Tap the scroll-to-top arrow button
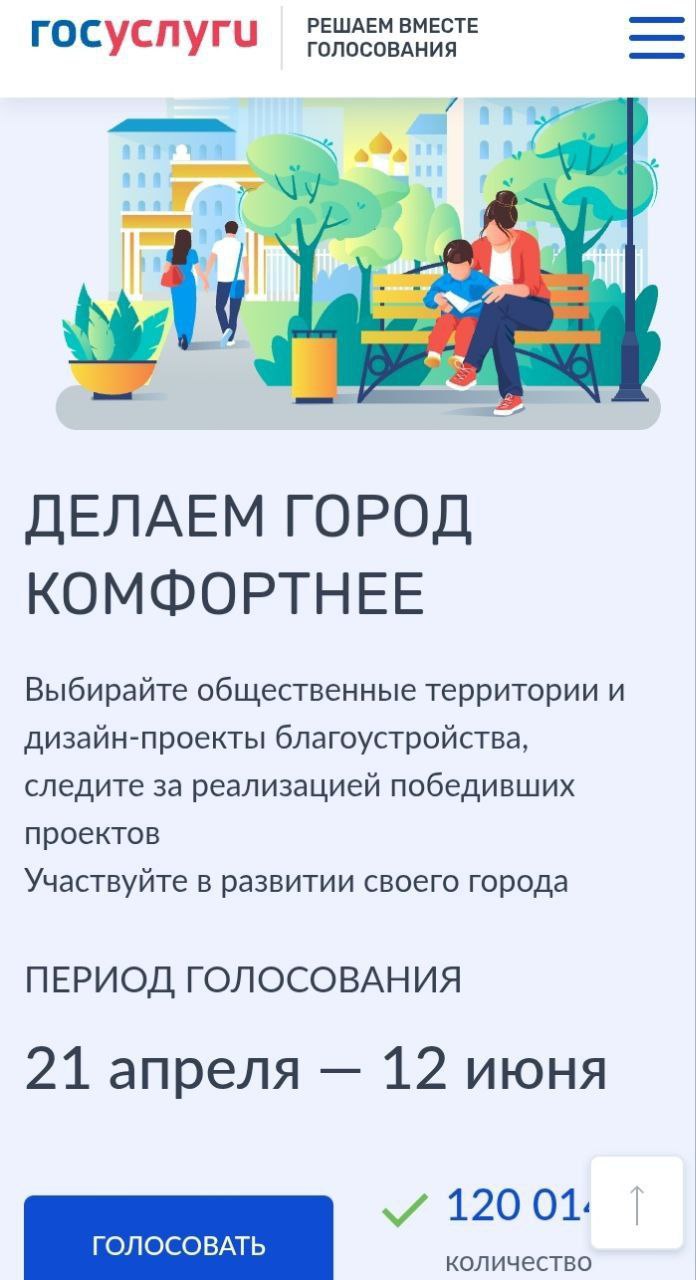This screenshot has height=1280, width=696. pyautogui.click(x=636, y=1203)
